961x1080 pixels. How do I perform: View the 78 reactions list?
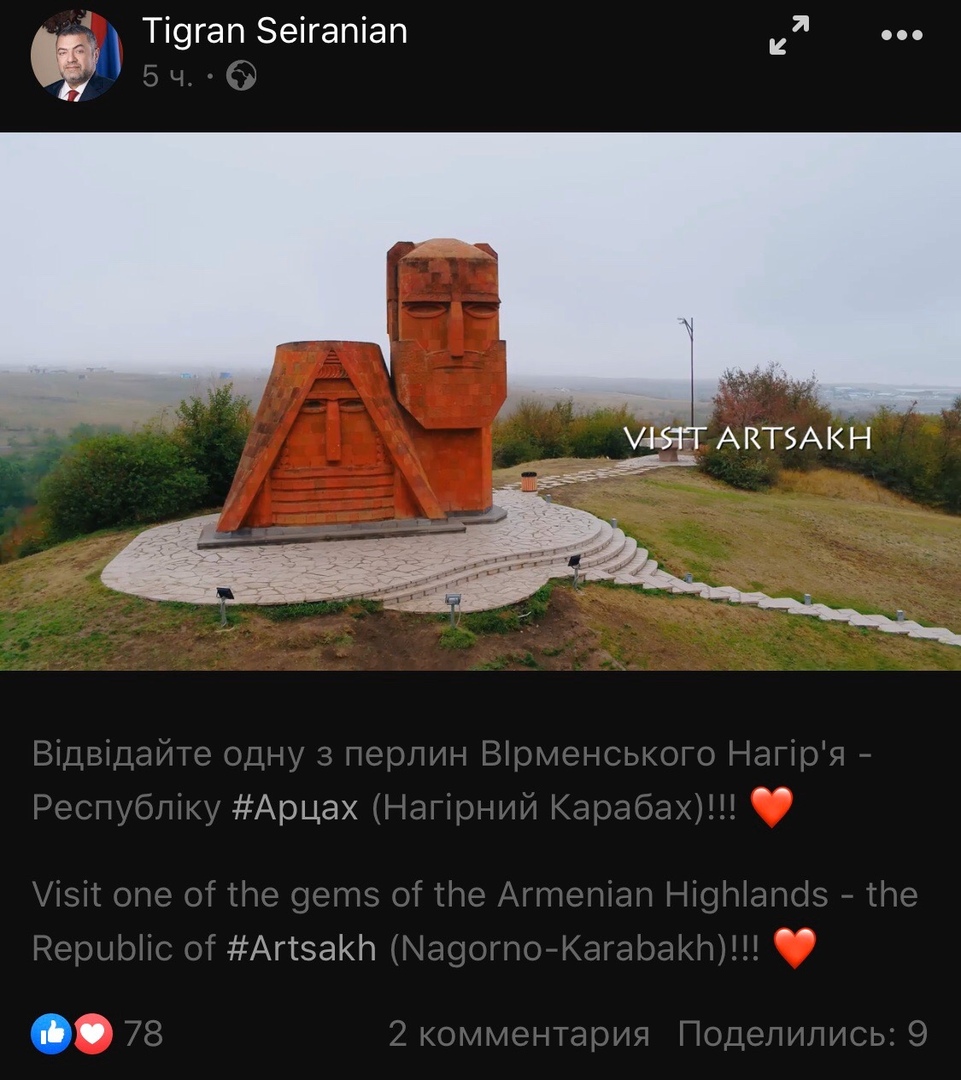(97, 1033)
